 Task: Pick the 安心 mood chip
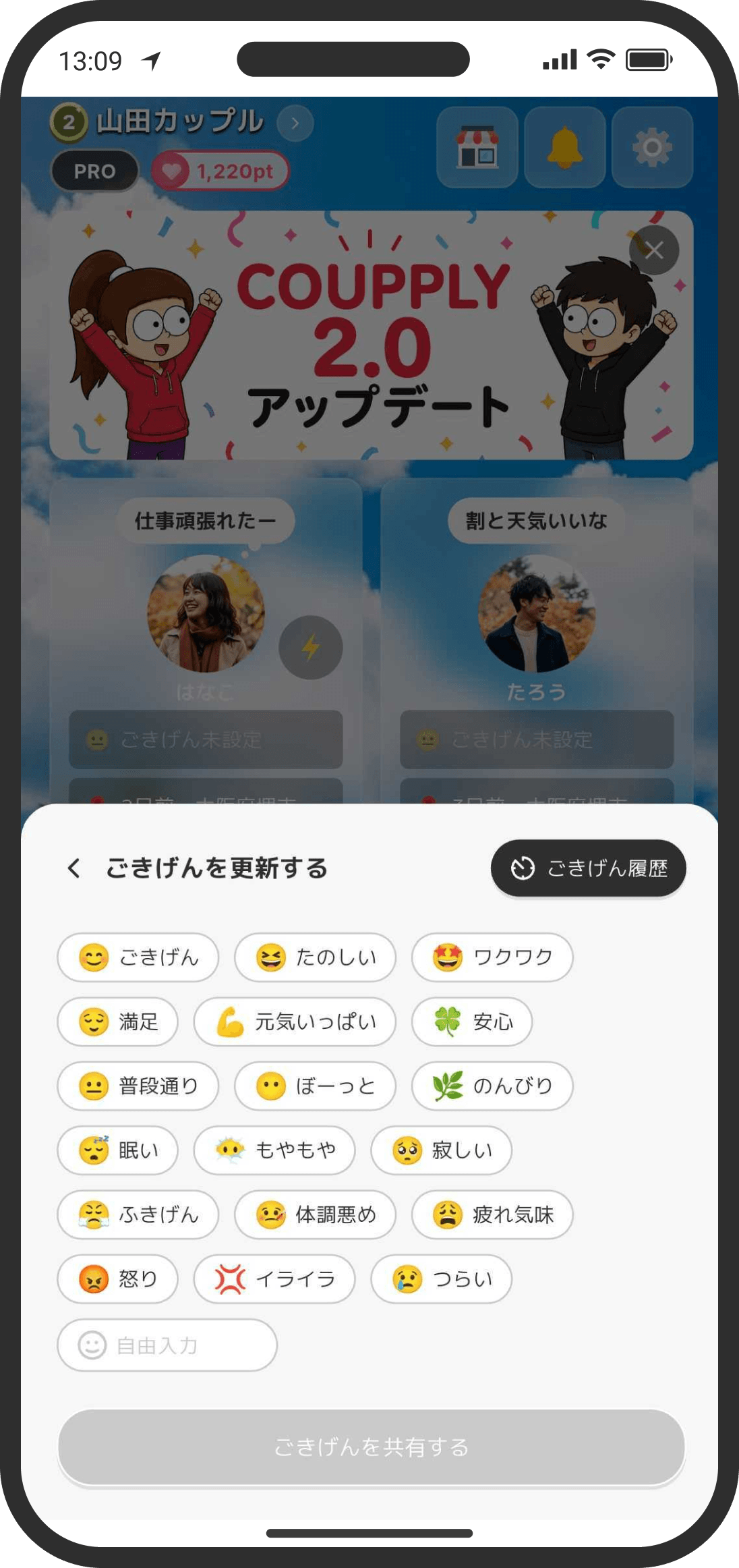tap(472, 1021)
